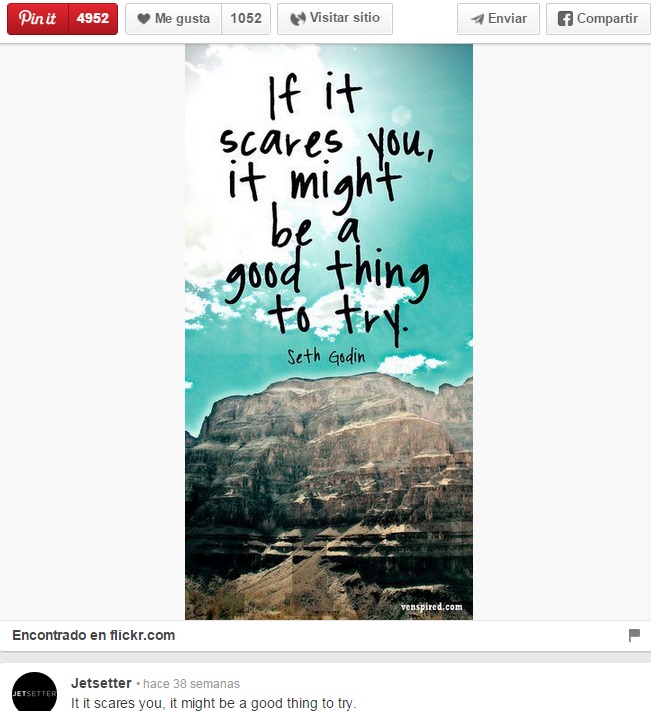
Task: Like this pin with Me gusta
Action: coord(172,19)
